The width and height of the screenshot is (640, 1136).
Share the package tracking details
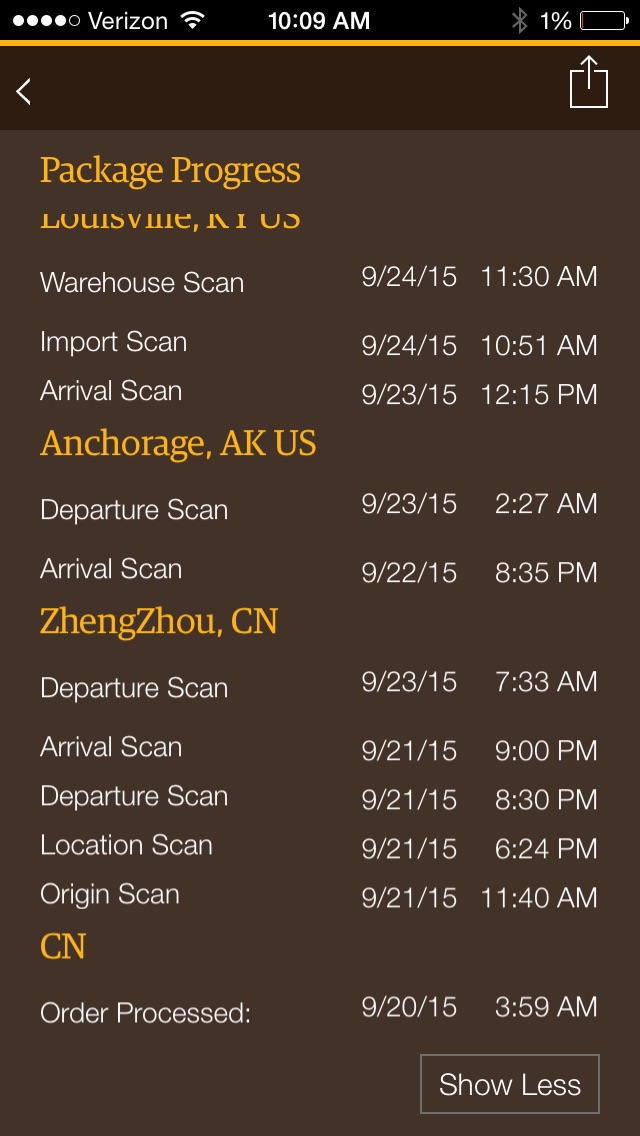(x=589, y=82)
